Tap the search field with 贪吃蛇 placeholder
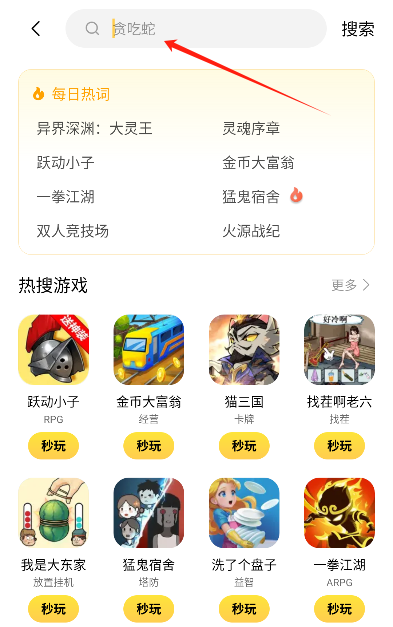Screen dimensions: 393x627 point(196,29)
